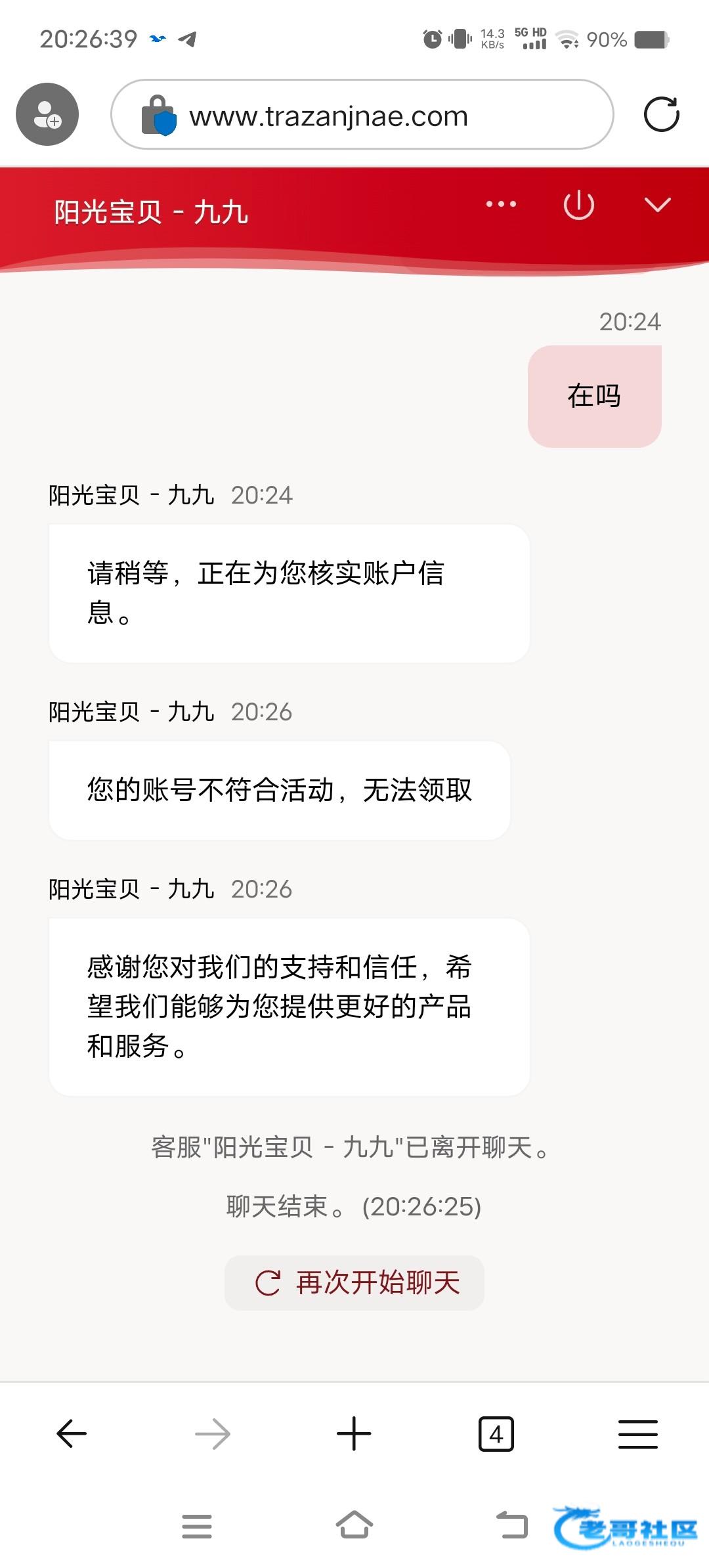709x1568 pixels.
Task: Open the browser hamburger menu
Action: point(637,1433)
